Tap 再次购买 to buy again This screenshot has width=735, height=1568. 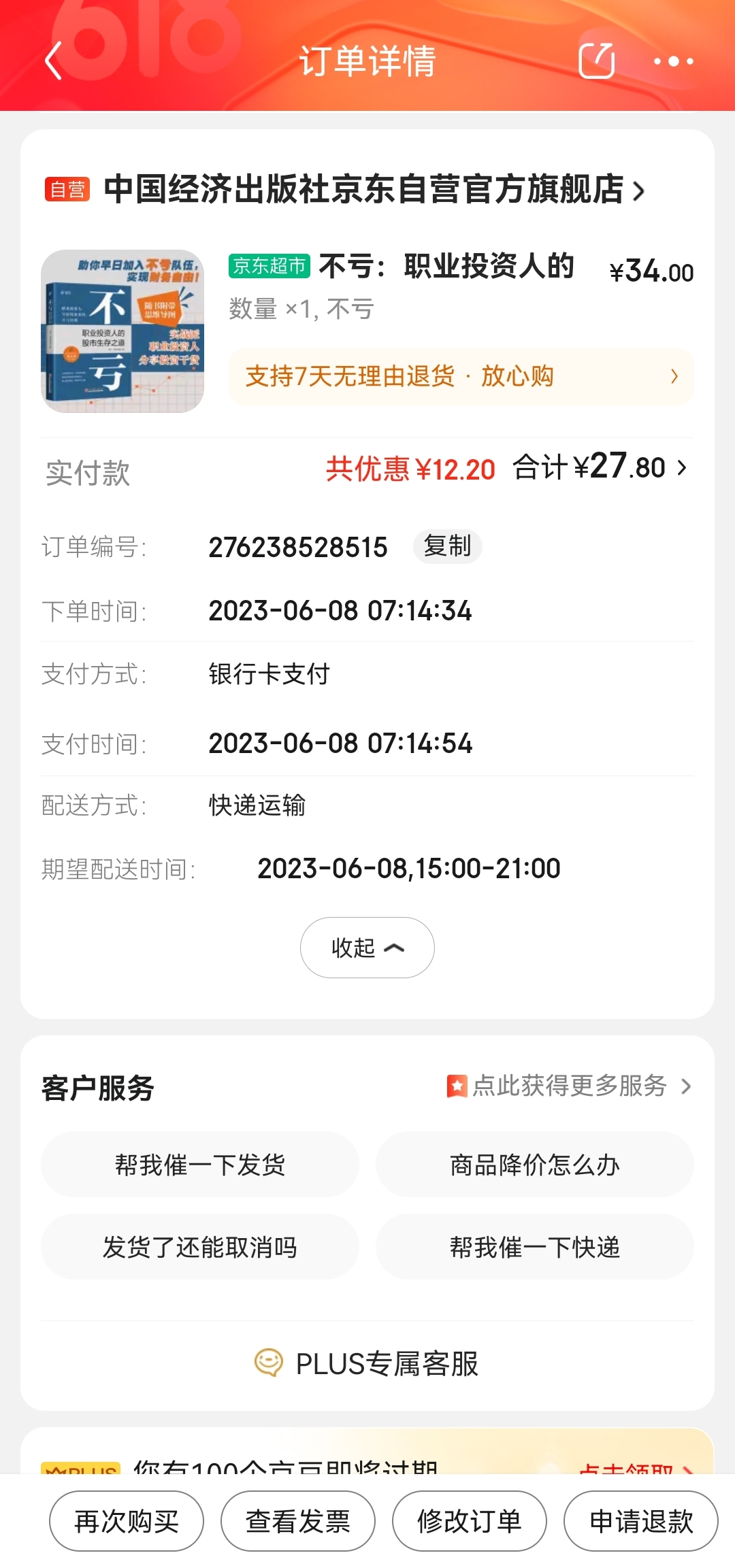(127, 1522)
